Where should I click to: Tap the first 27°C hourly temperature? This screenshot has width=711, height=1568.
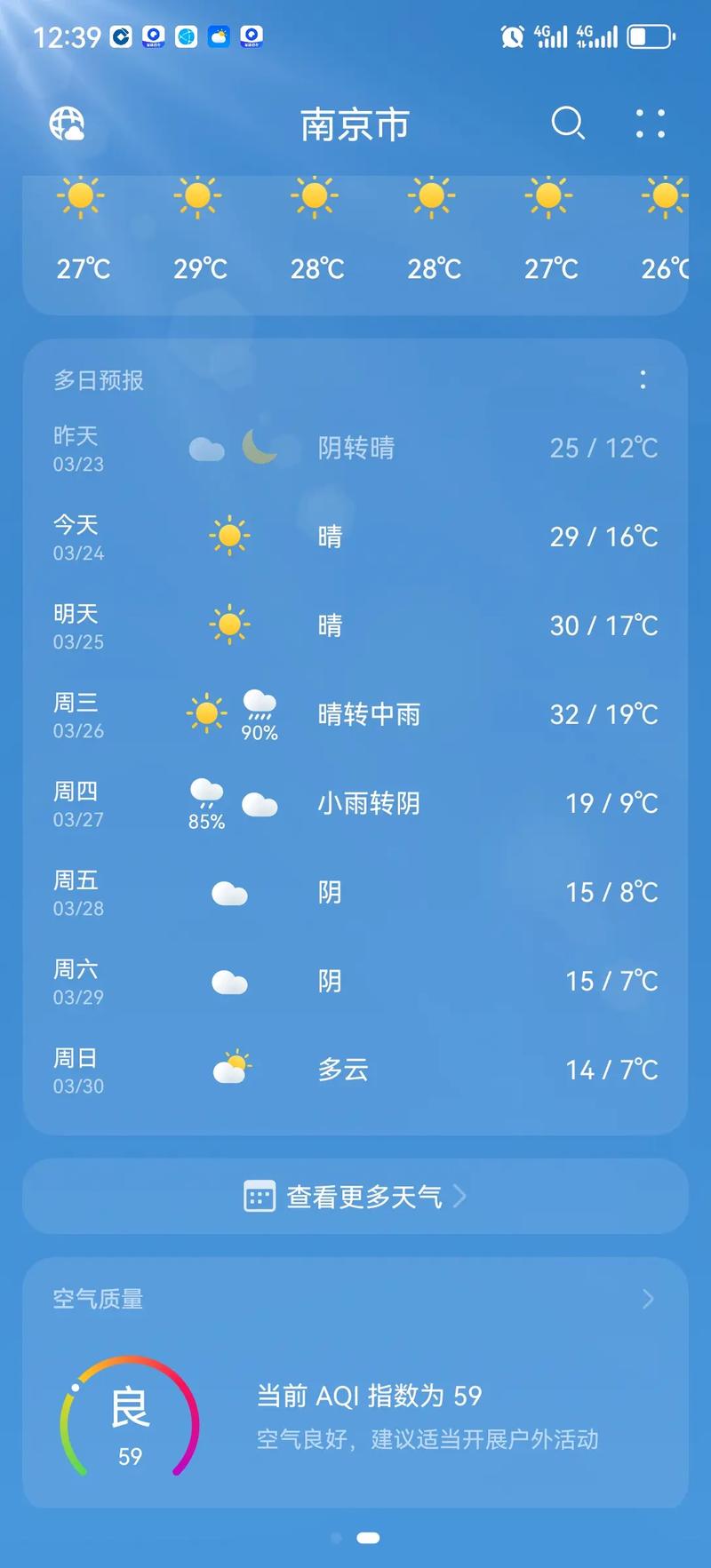click(82, 268)
